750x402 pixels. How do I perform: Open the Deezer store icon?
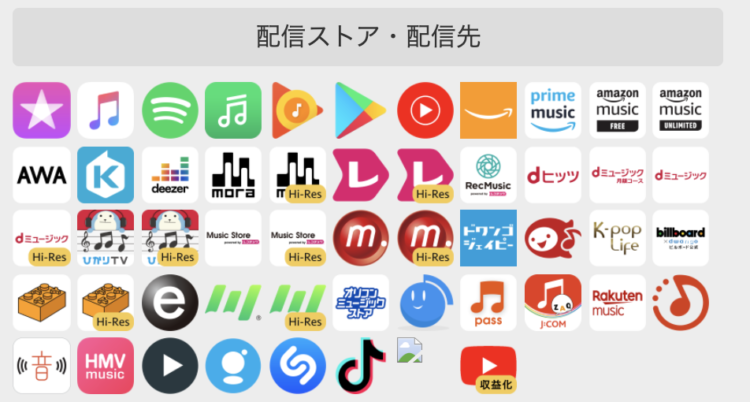click(169, 175)
